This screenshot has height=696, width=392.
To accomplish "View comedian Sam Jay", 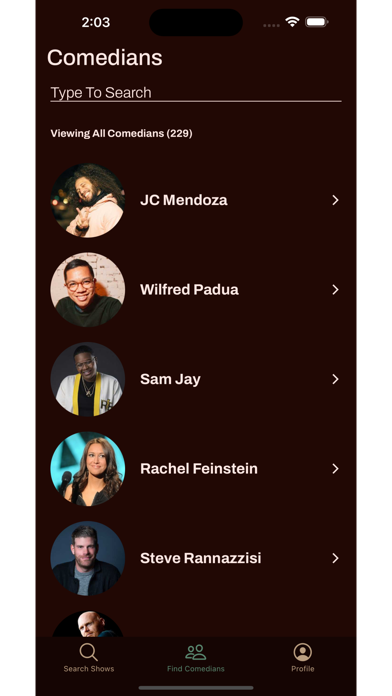I will pyautogui.click(x=196, y=380).
